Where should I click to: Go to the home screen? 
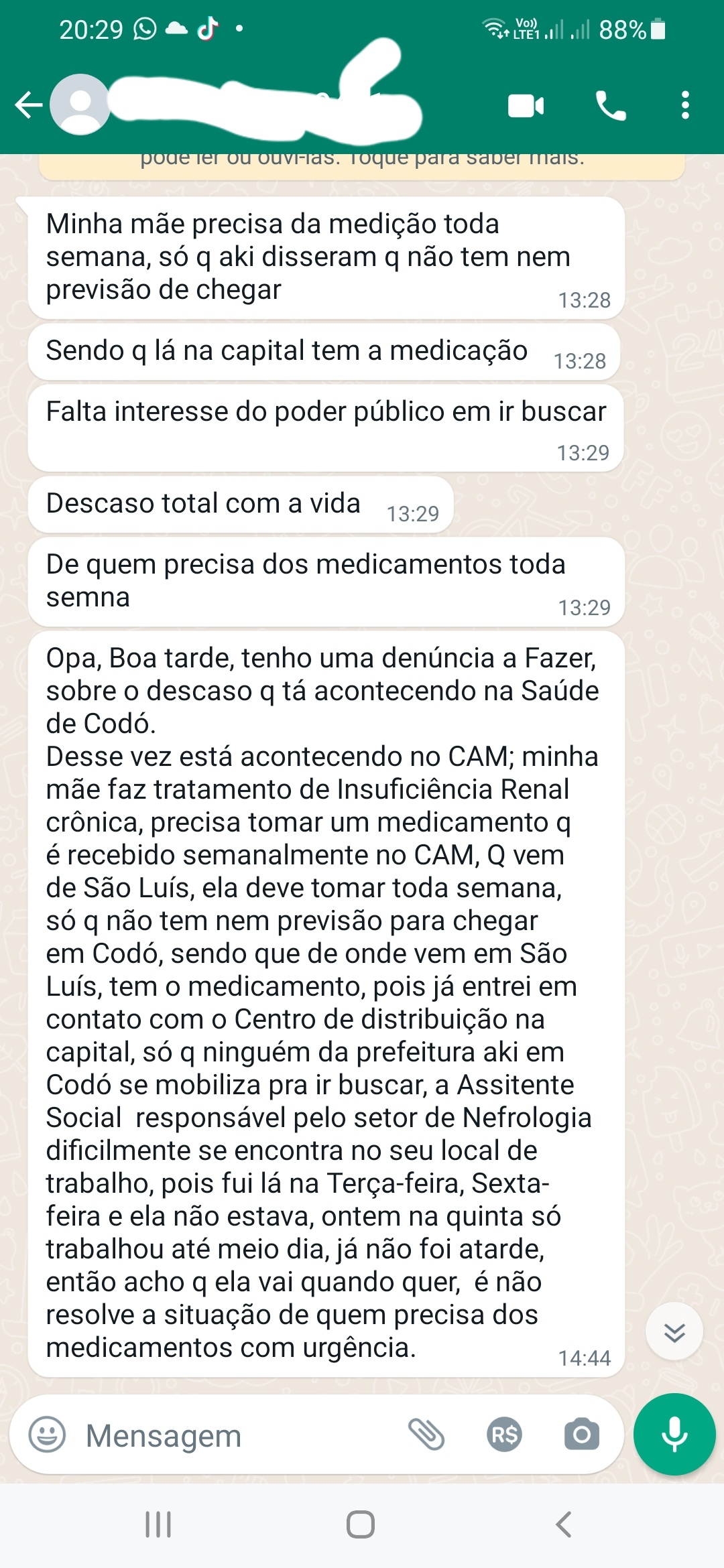point(361,1524)
